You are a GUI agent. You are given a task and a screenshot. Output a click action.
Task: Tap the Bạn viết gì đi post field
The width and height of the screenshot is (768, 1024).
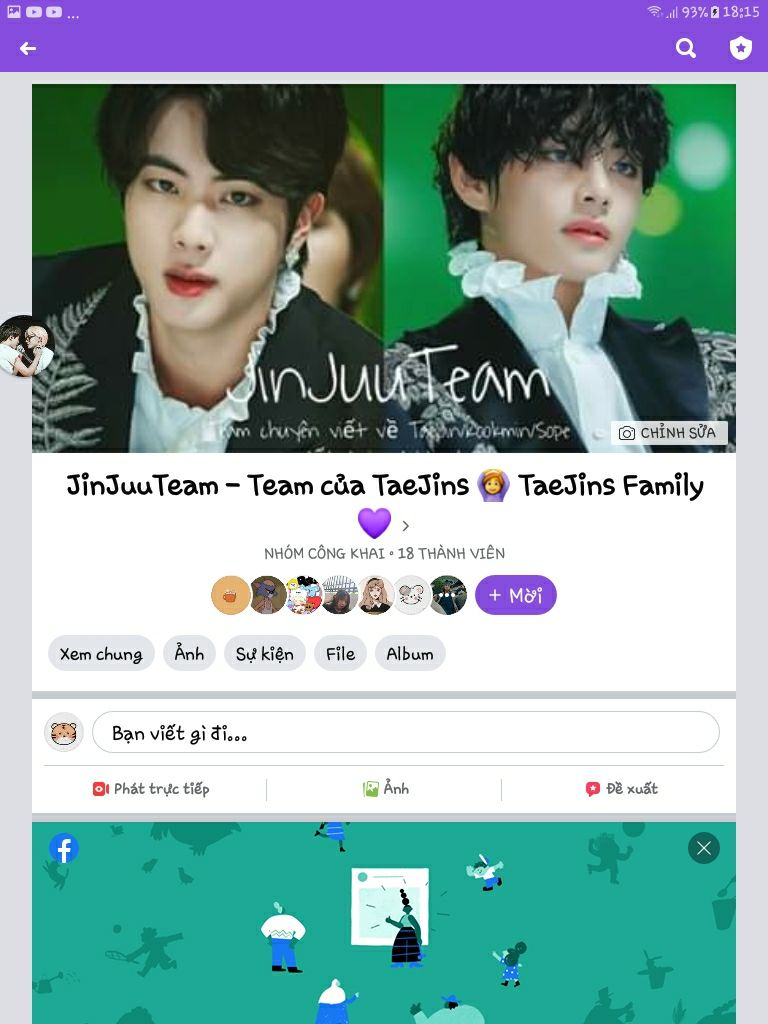(x=406, y=732)
